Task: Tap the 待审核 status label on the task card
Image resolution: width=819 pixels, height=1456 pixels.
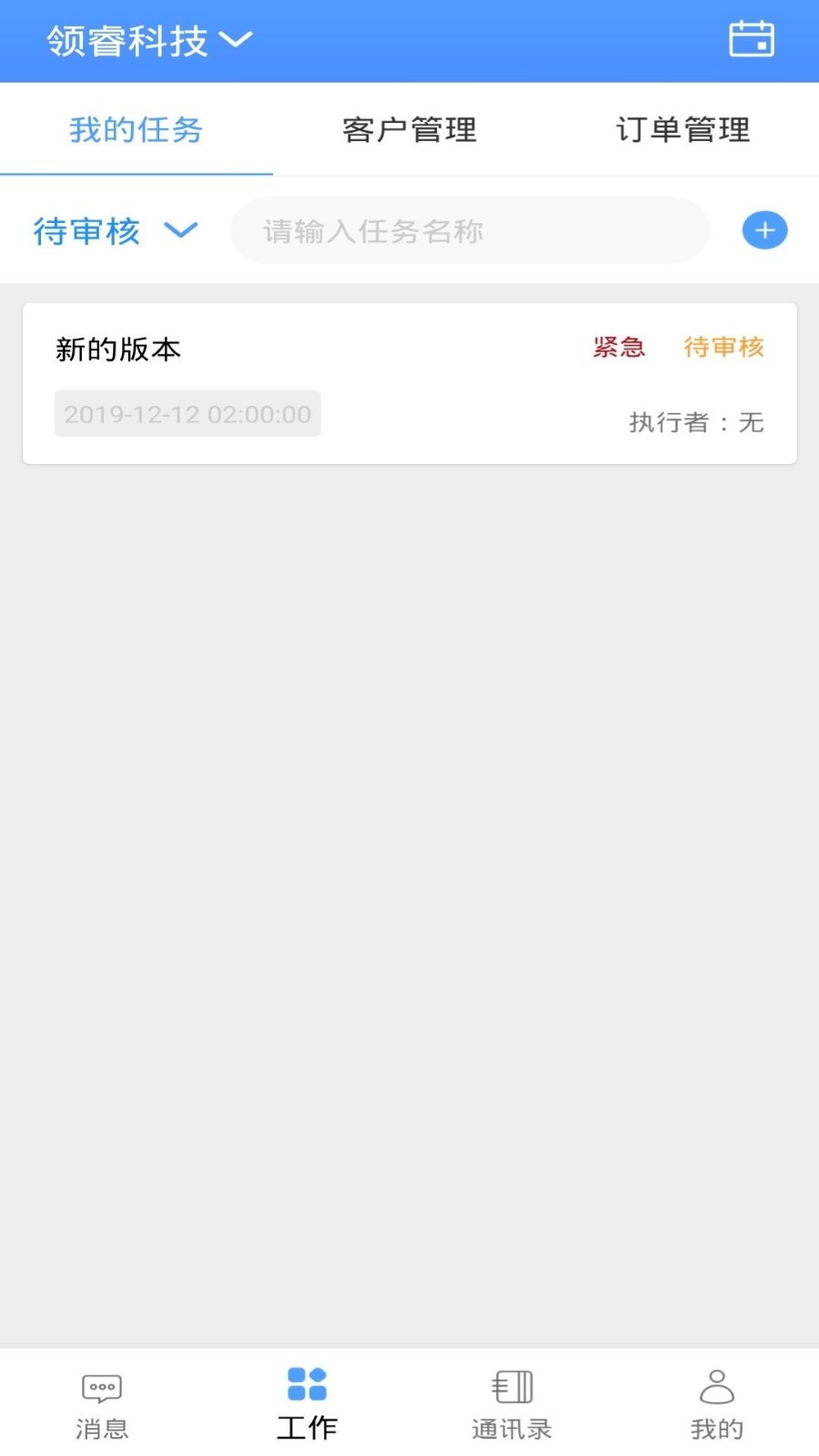Action: click(723, 348)
